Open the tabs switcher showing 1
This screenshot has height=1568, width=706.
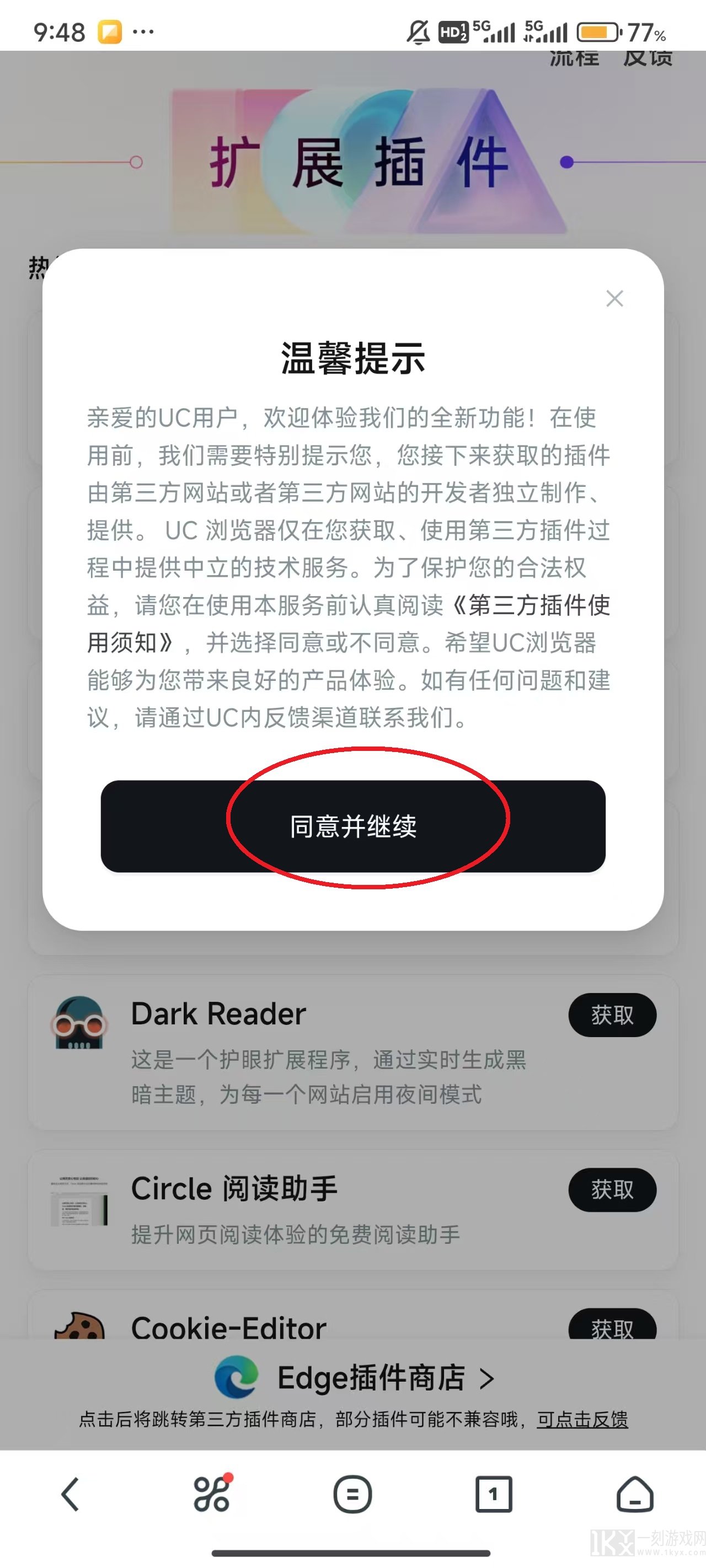(494, 1494)
